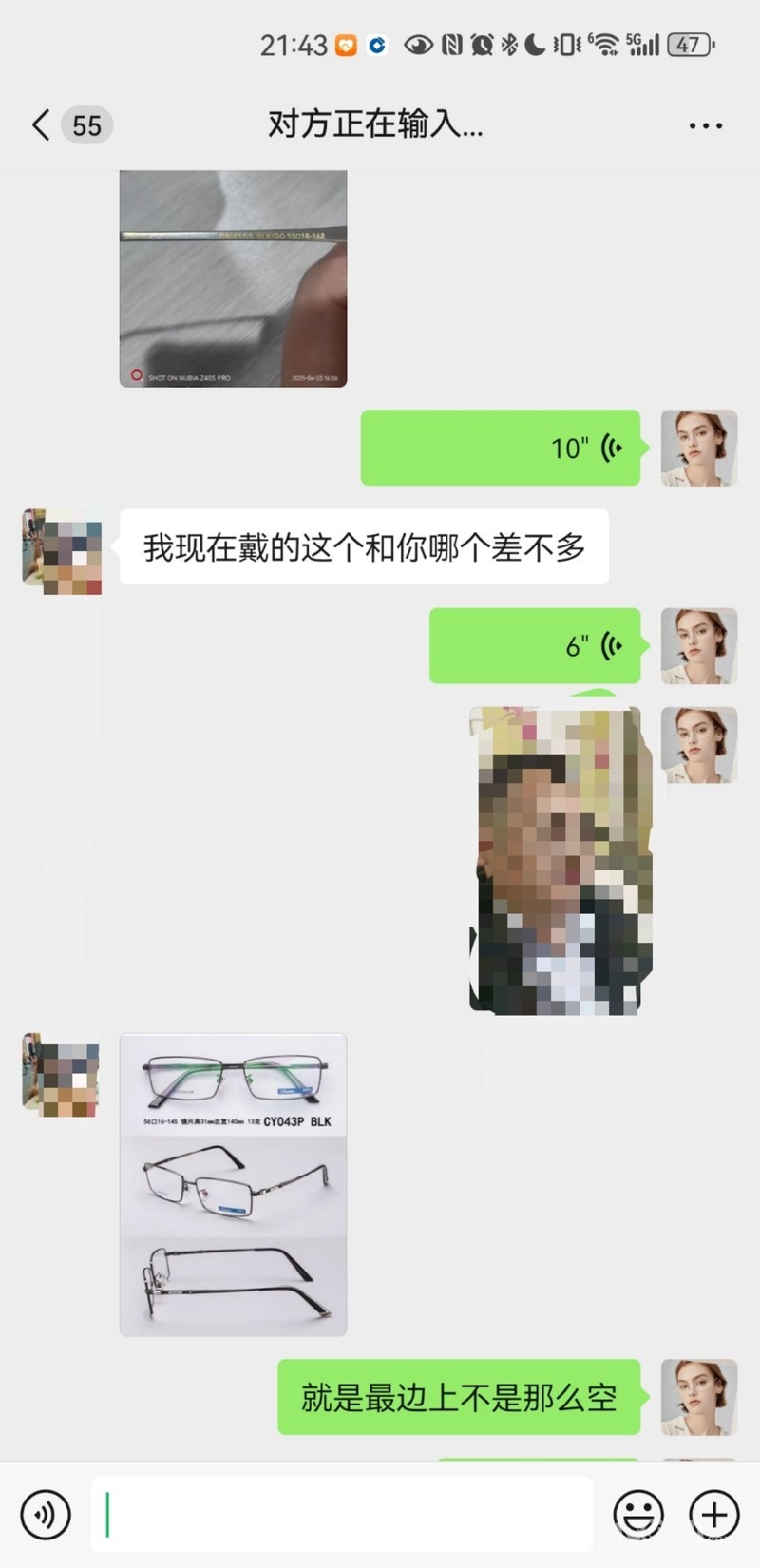
Task: Focus the message text field
Action: point(342,1514)
